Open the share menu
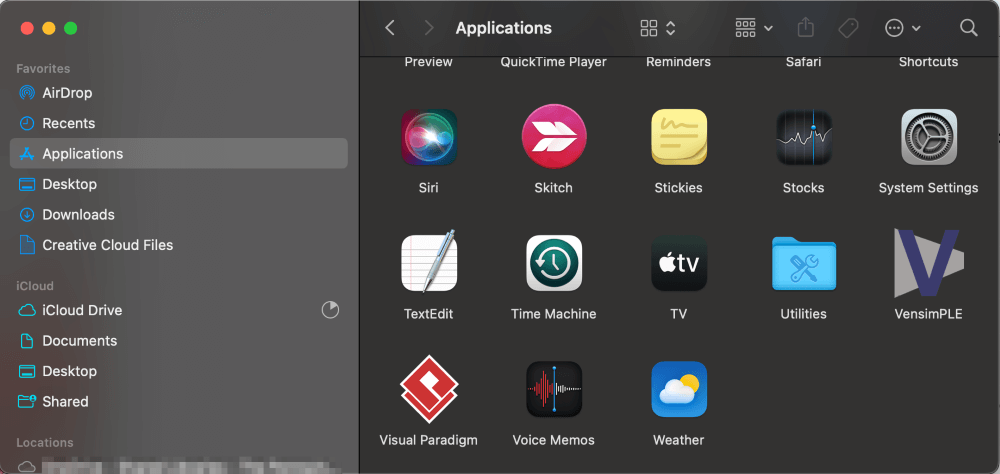The height and width of the screenshot is (474, 1000). click(807, 28)
